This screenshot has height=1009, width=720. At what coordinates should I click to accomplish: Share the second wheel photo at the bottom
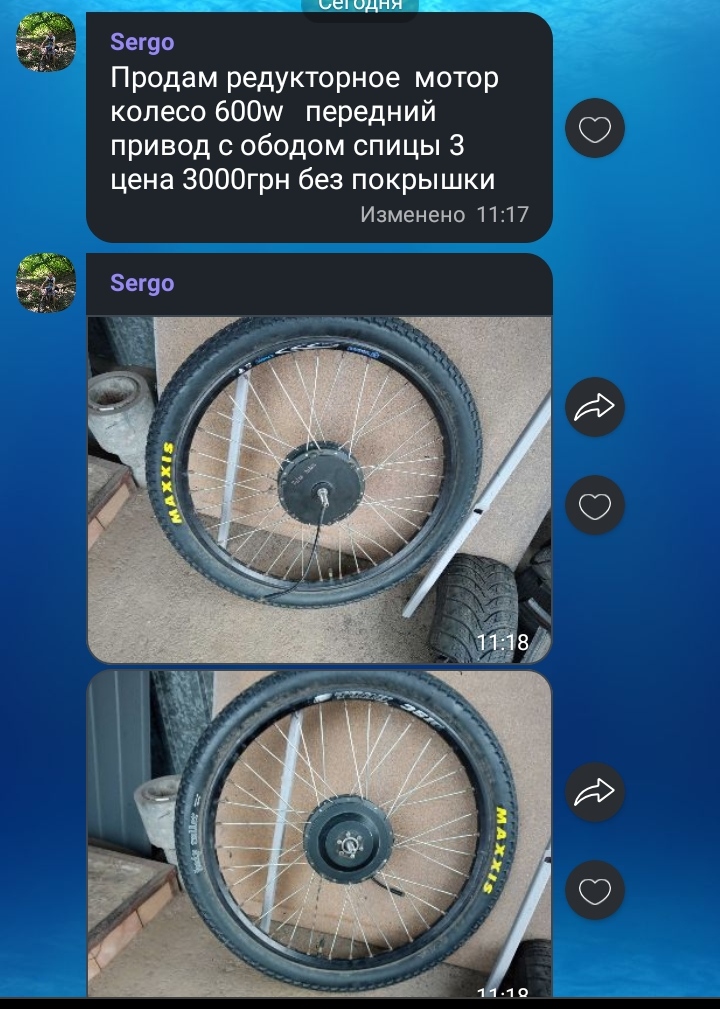(595, 793)
